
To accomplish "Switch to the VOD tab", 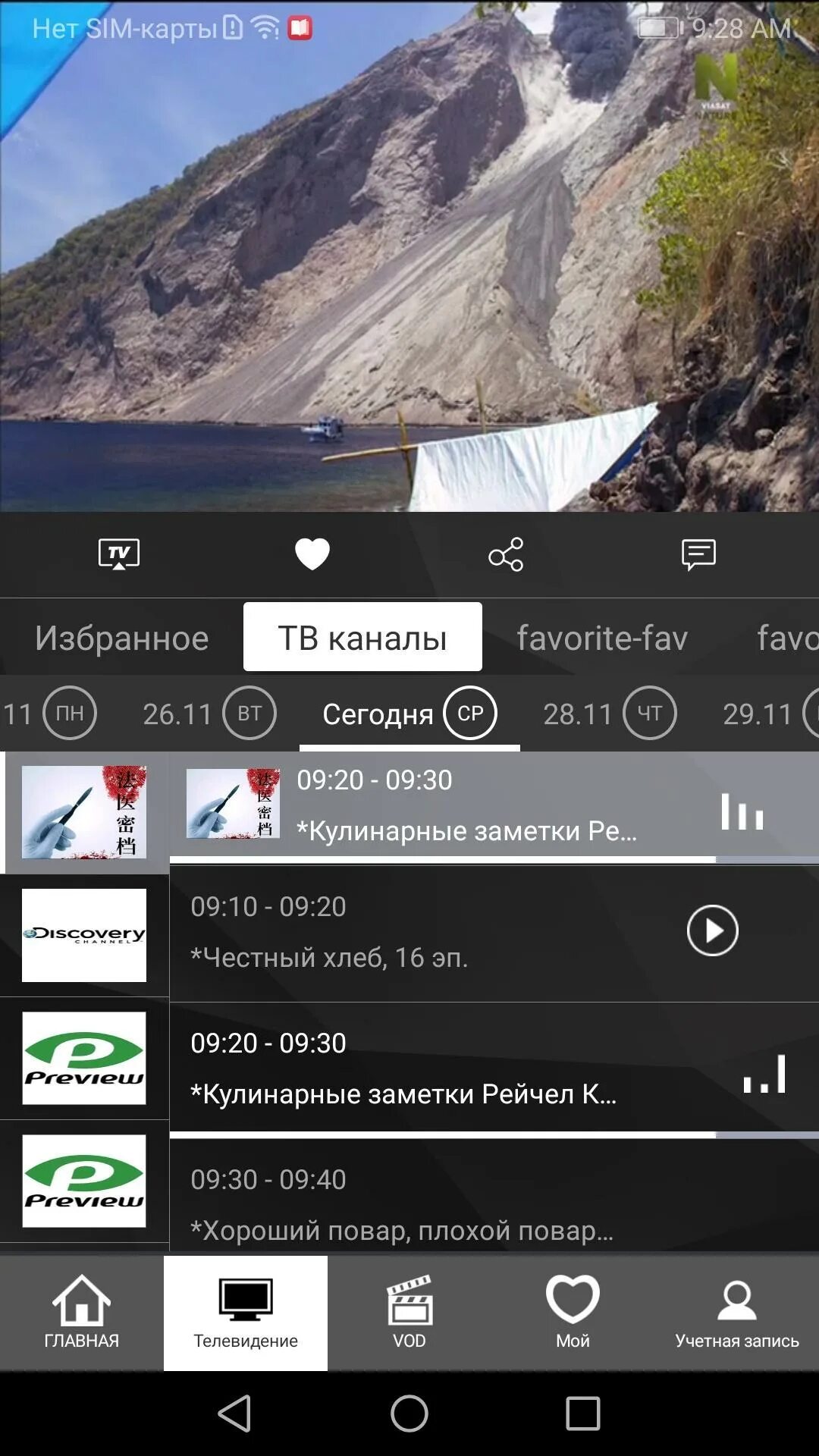I will (409, 1313).
